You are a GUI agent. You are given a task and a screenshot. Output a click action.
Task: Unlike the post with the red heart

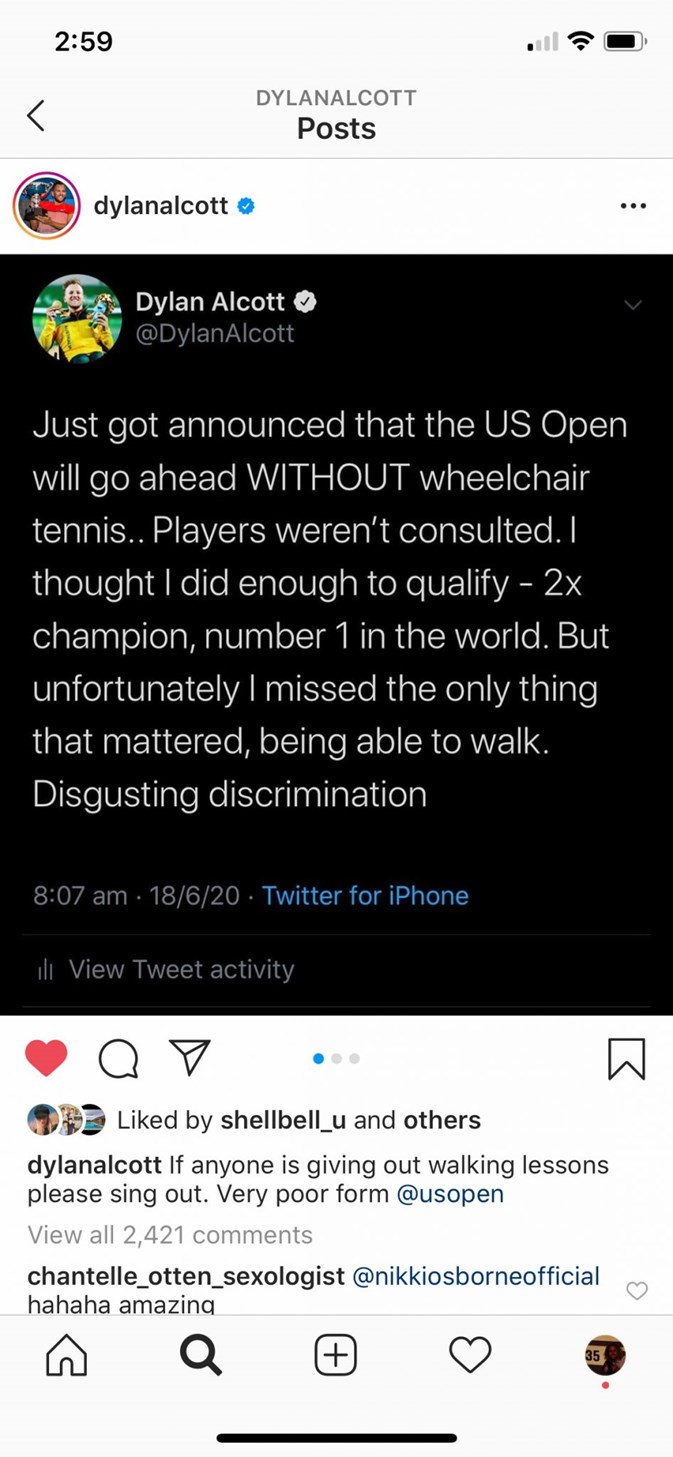(x=46, y=1058)
